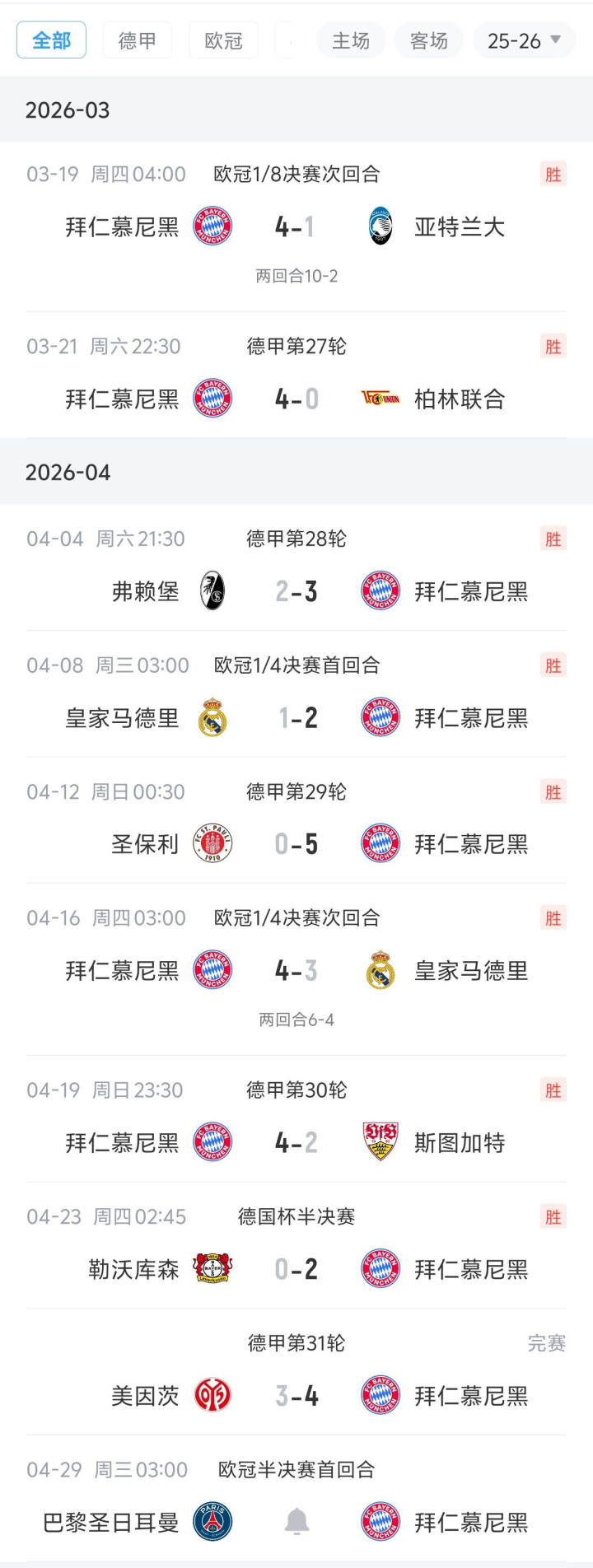
Task: Open the 4-0 match against 柏林联合
Action: 296,399
